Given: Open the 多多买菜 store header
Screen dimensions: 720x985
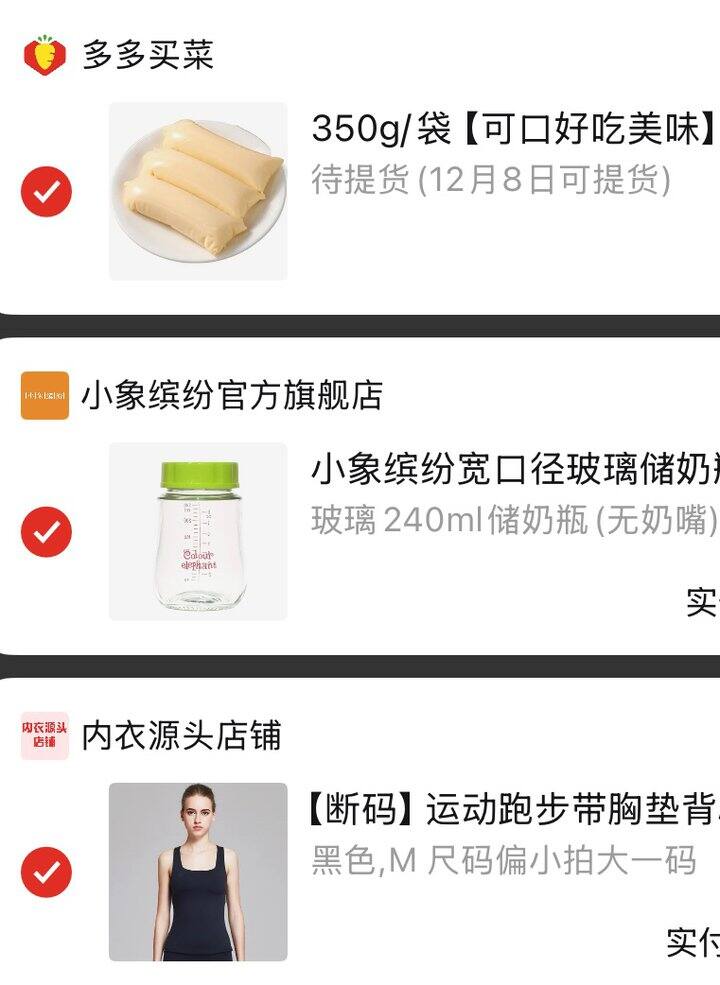Looking at the screenshot, I should [147, 54].
